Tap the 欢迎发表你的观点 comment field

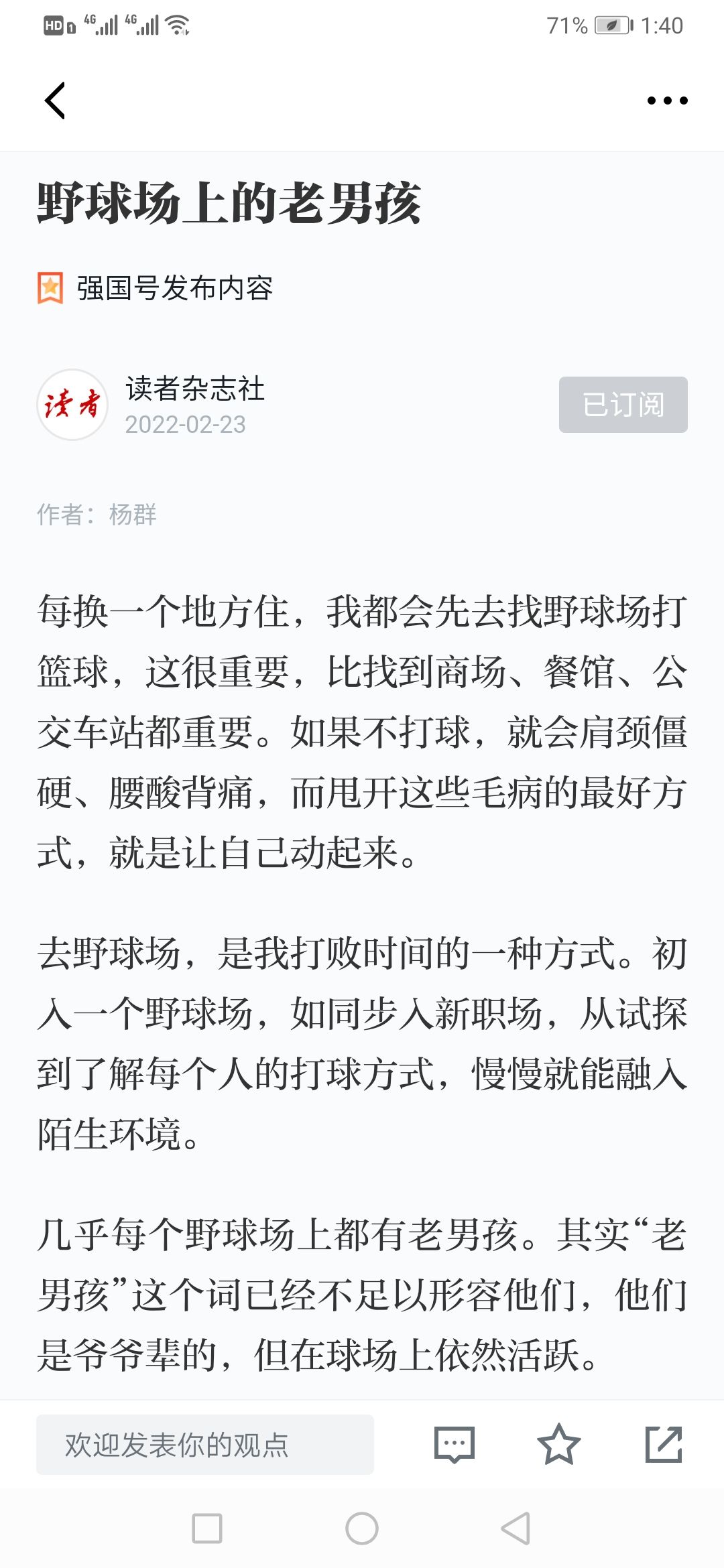[205, 1445]
